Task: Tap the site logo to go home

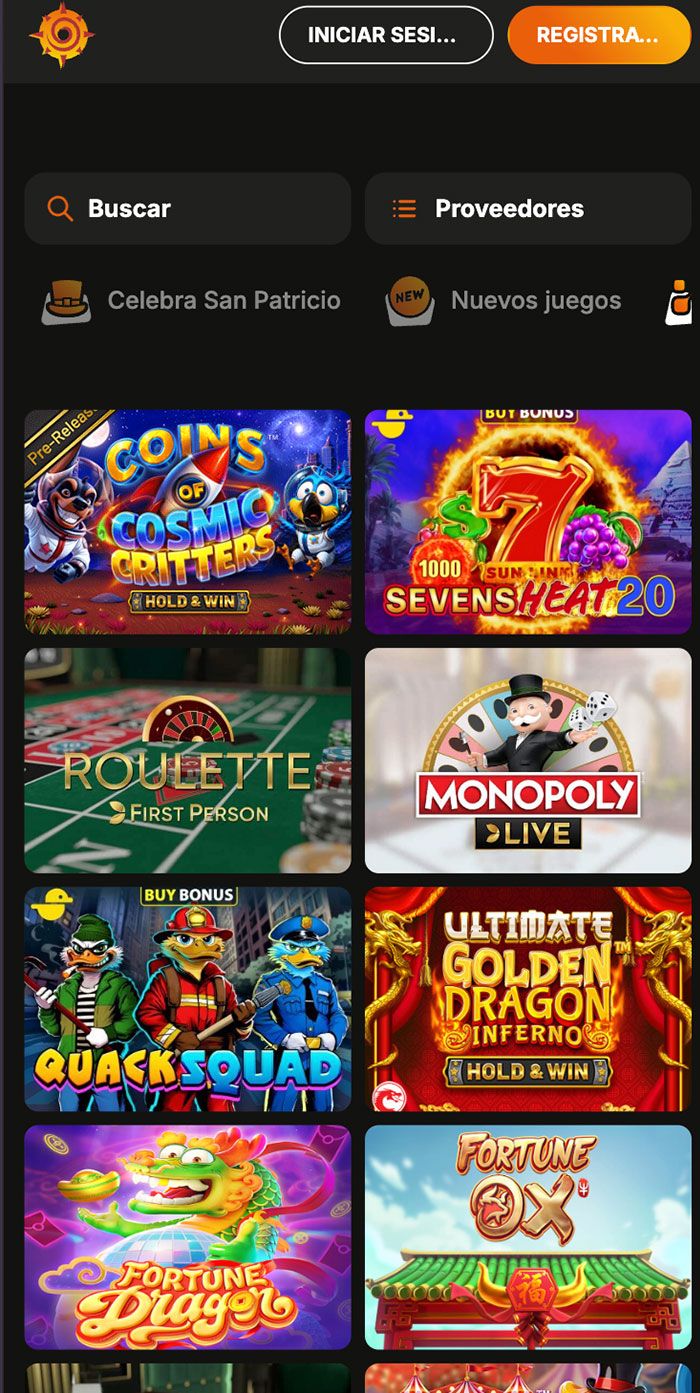Action: coord(61,35)
